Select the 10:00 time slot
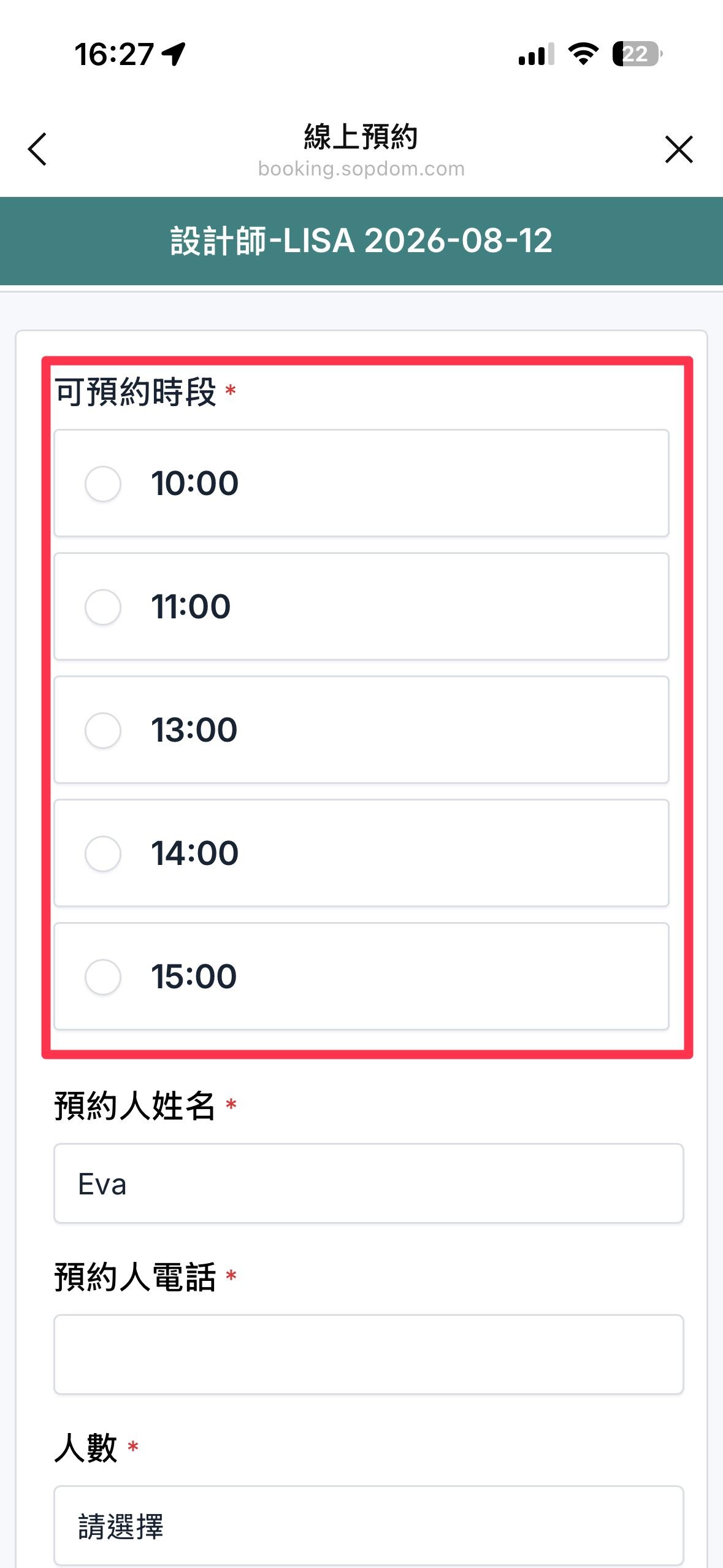The height and width of the screenshot is (1568, 723). (x=361, y=483)
